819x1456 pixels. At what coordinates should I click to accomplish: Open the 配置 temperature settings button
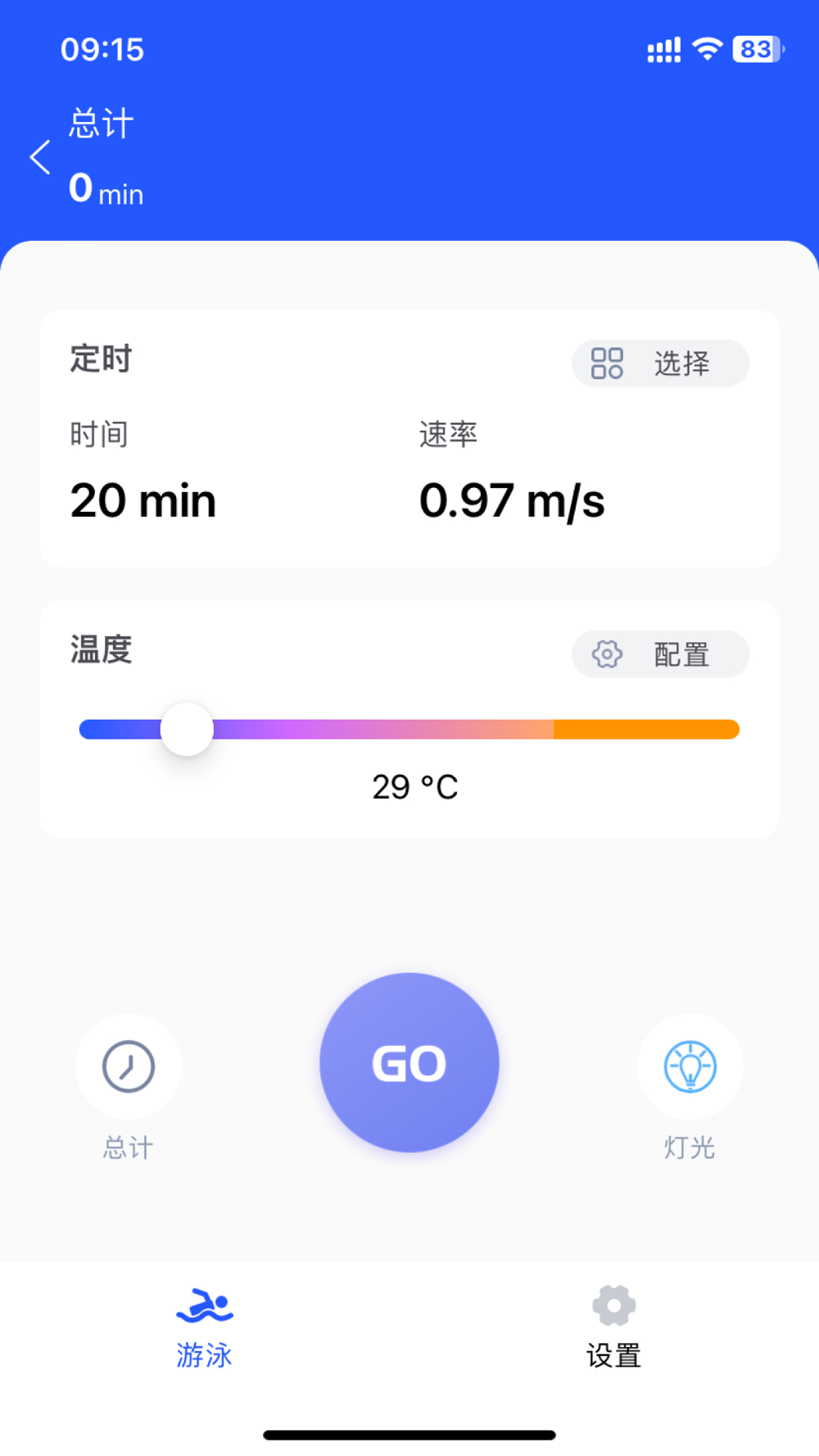coord(660,654)
